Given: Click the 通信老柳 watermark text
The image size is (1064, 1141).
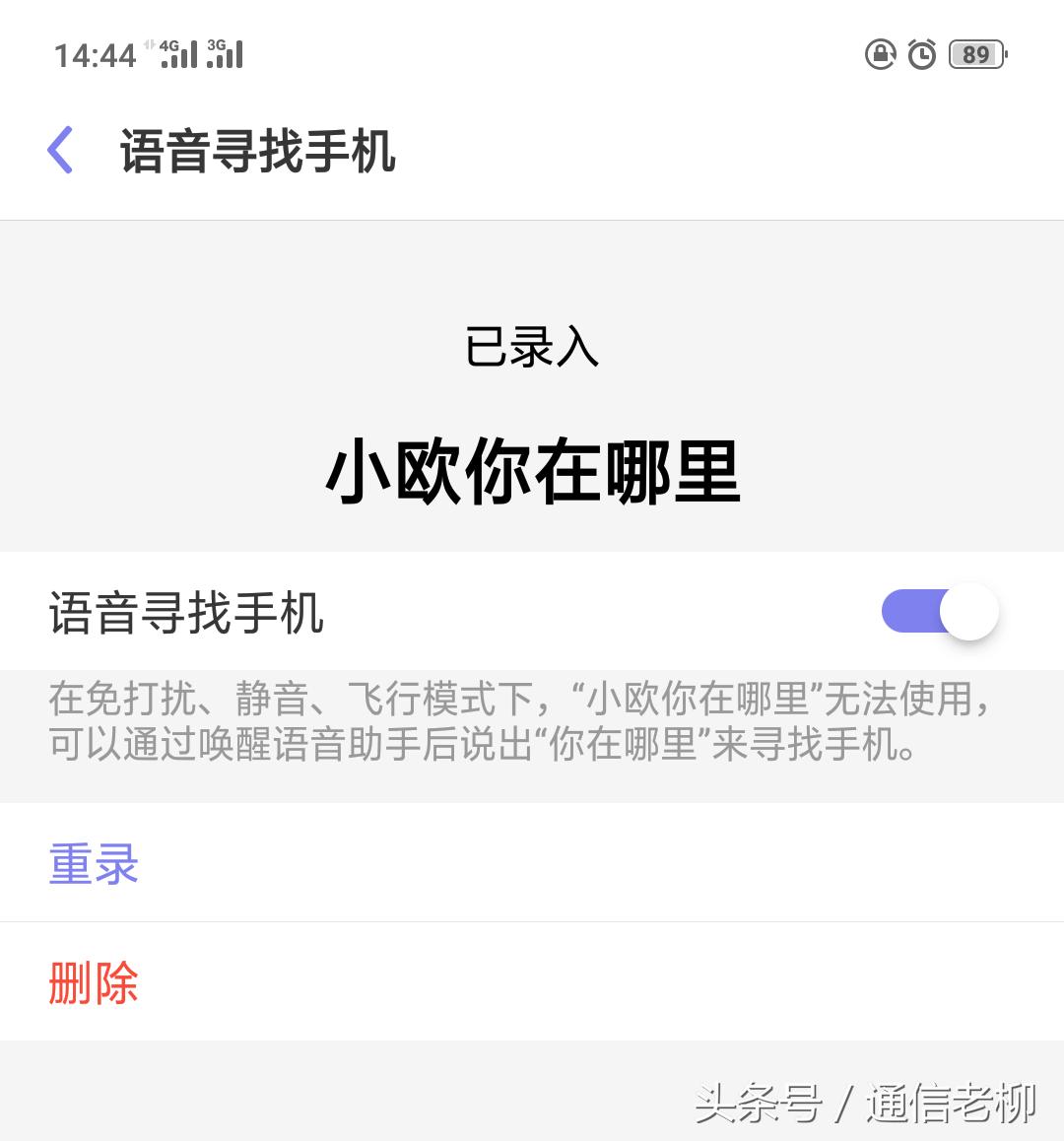Looking at the screenshot, I should [x=951, y=1104].
